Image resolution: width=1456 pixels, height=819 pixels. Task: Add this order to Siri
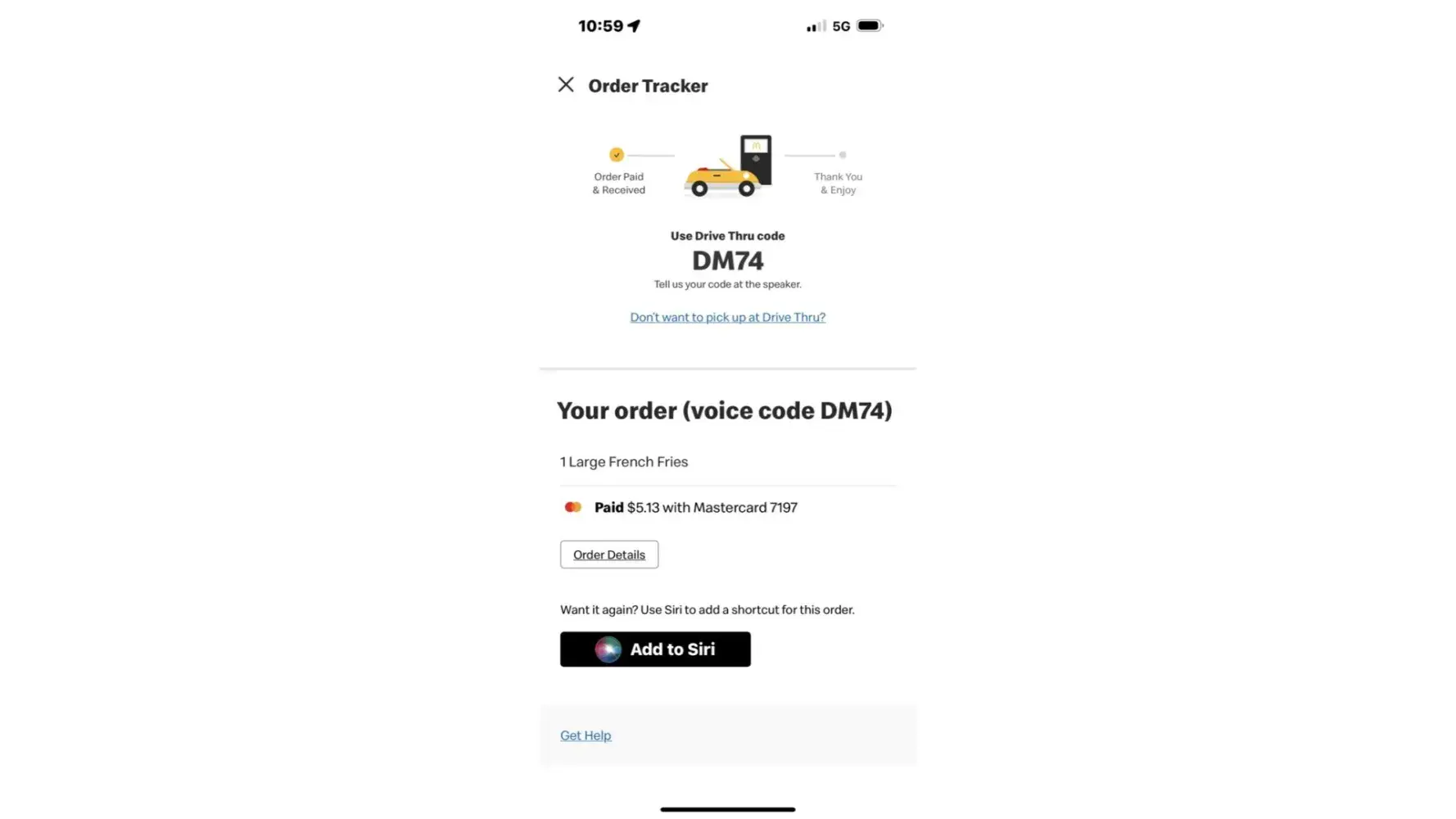click(655, 649)
